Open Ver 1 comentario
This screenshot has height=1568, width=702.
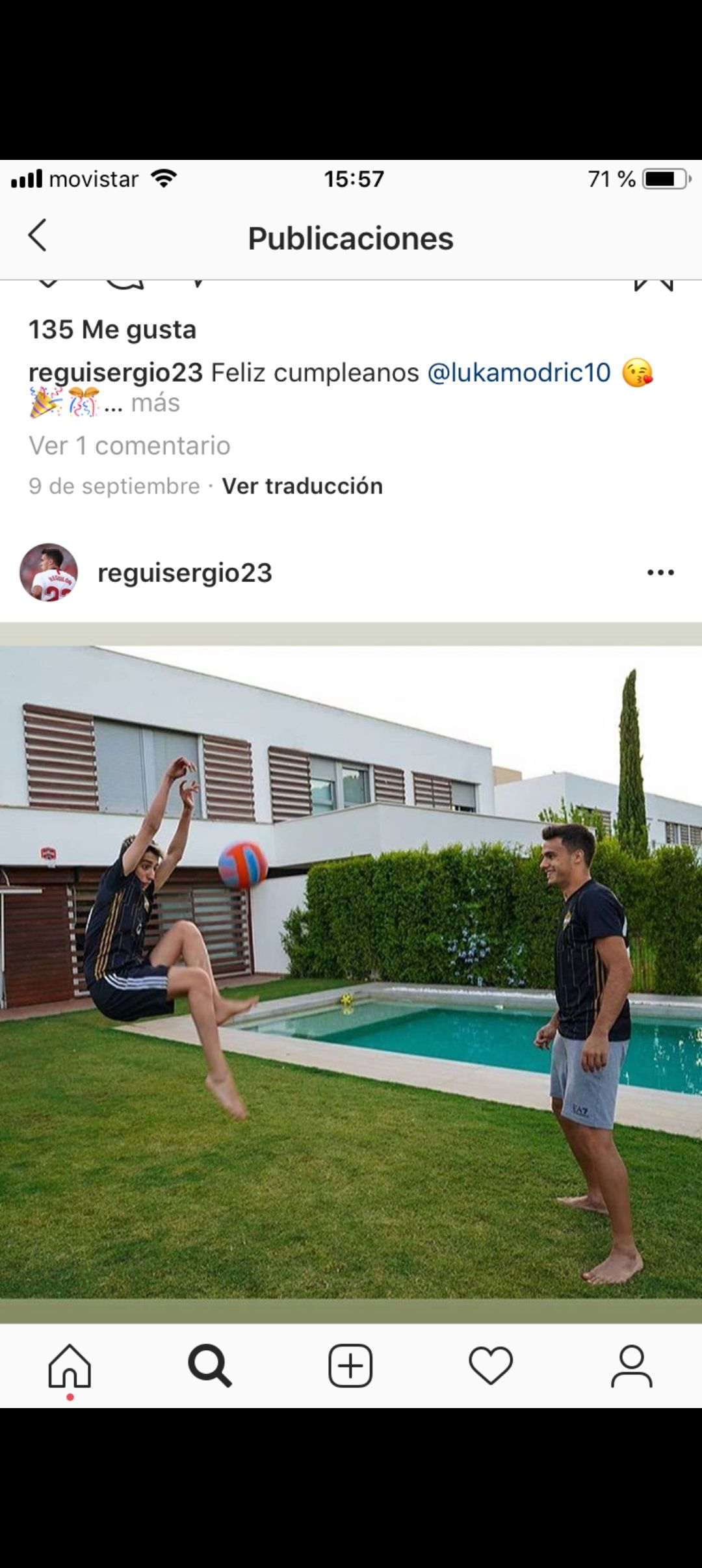129,446
